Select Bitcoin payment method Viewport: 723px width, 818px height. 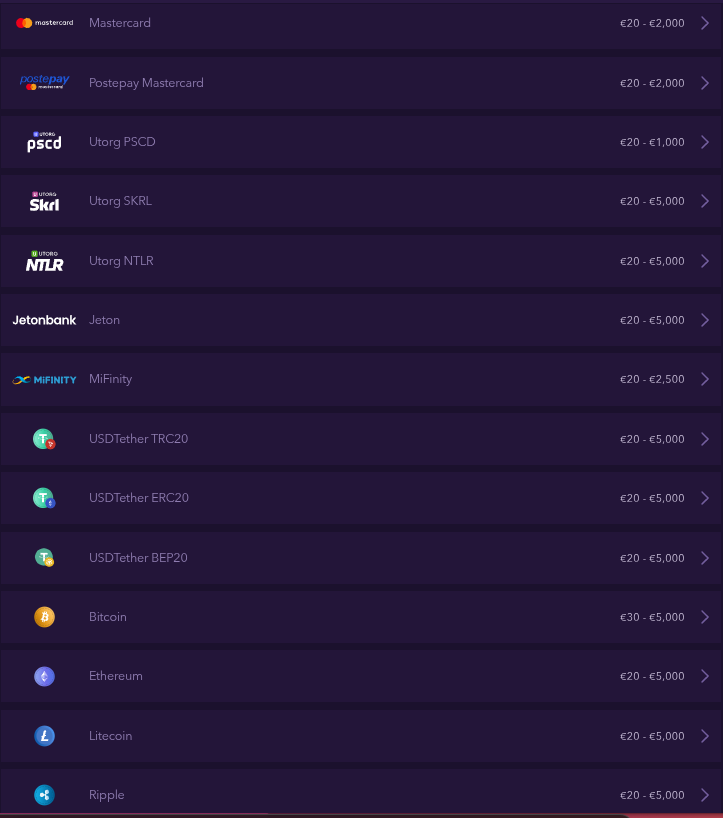[x=360, y=617]
